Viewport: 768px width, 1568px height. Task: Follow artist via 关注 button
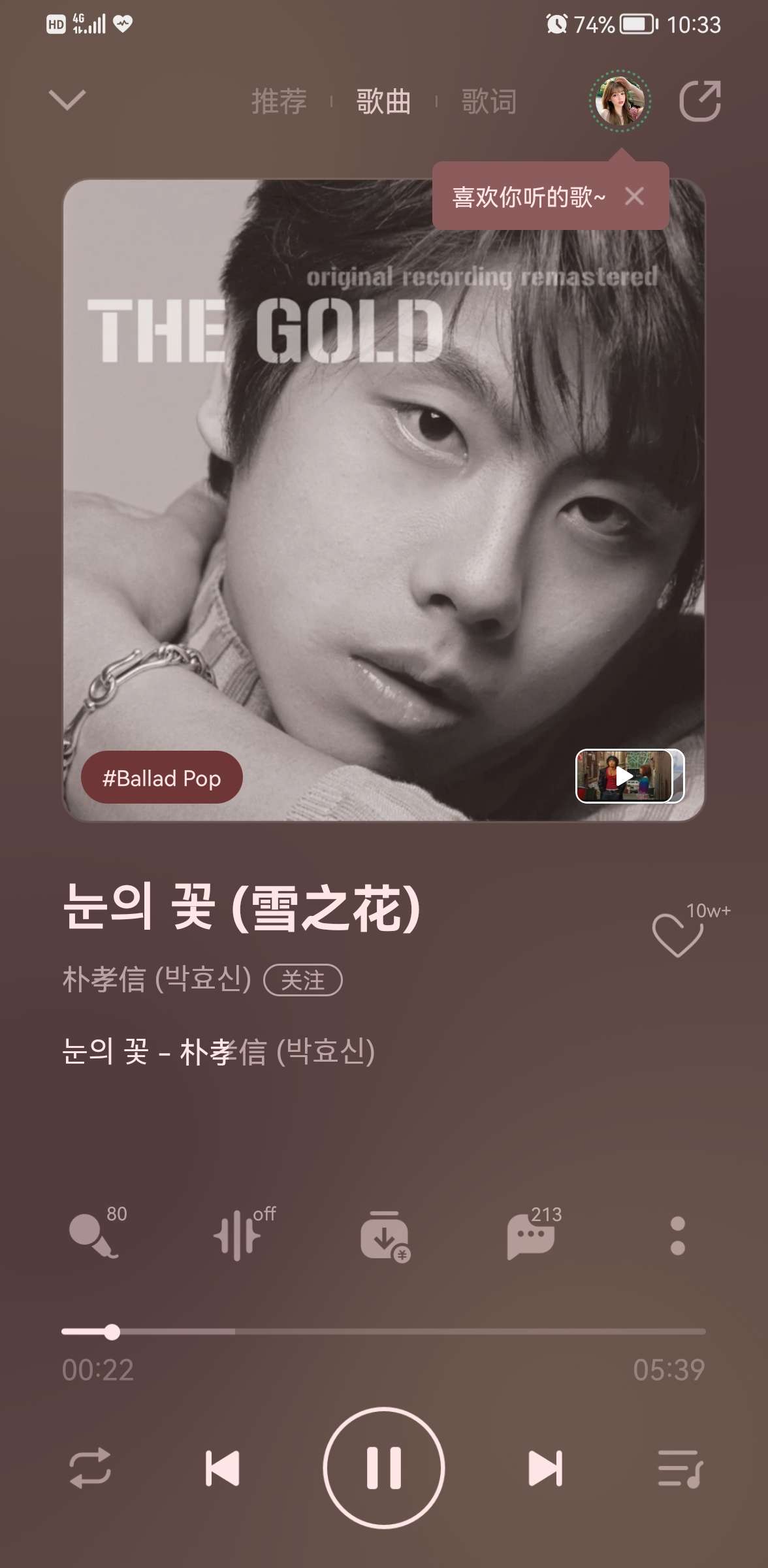point(302,980)
